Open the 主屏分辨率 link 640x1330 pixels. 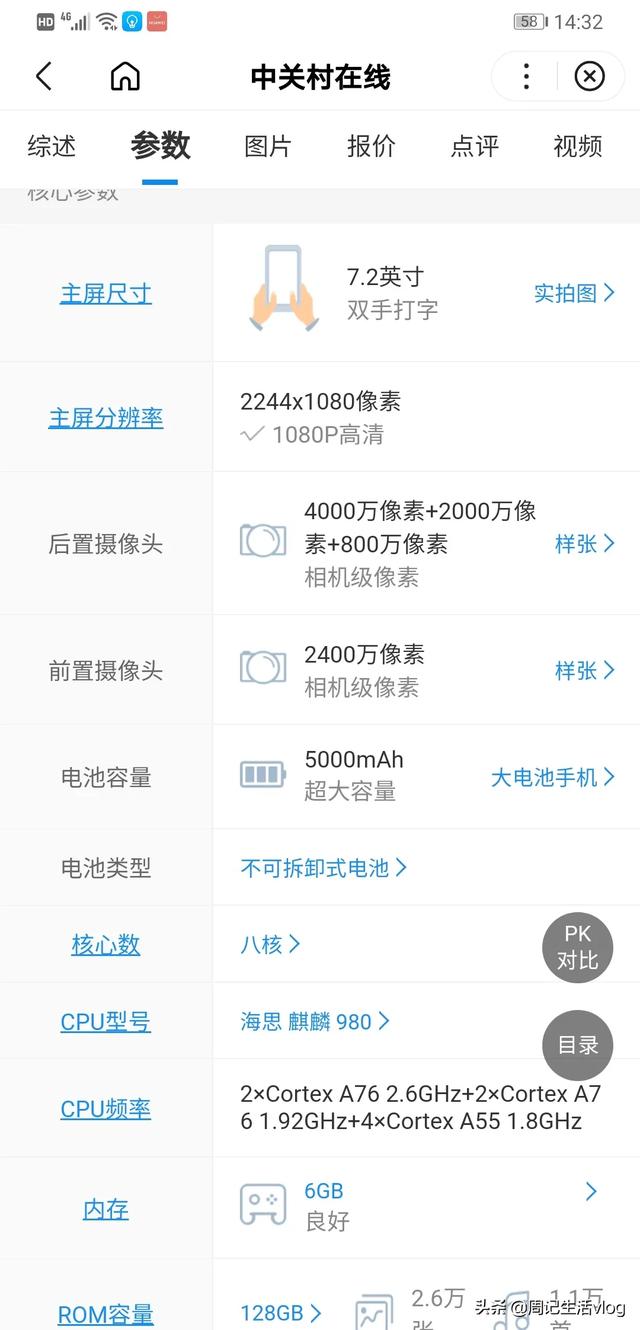point(106,417)
